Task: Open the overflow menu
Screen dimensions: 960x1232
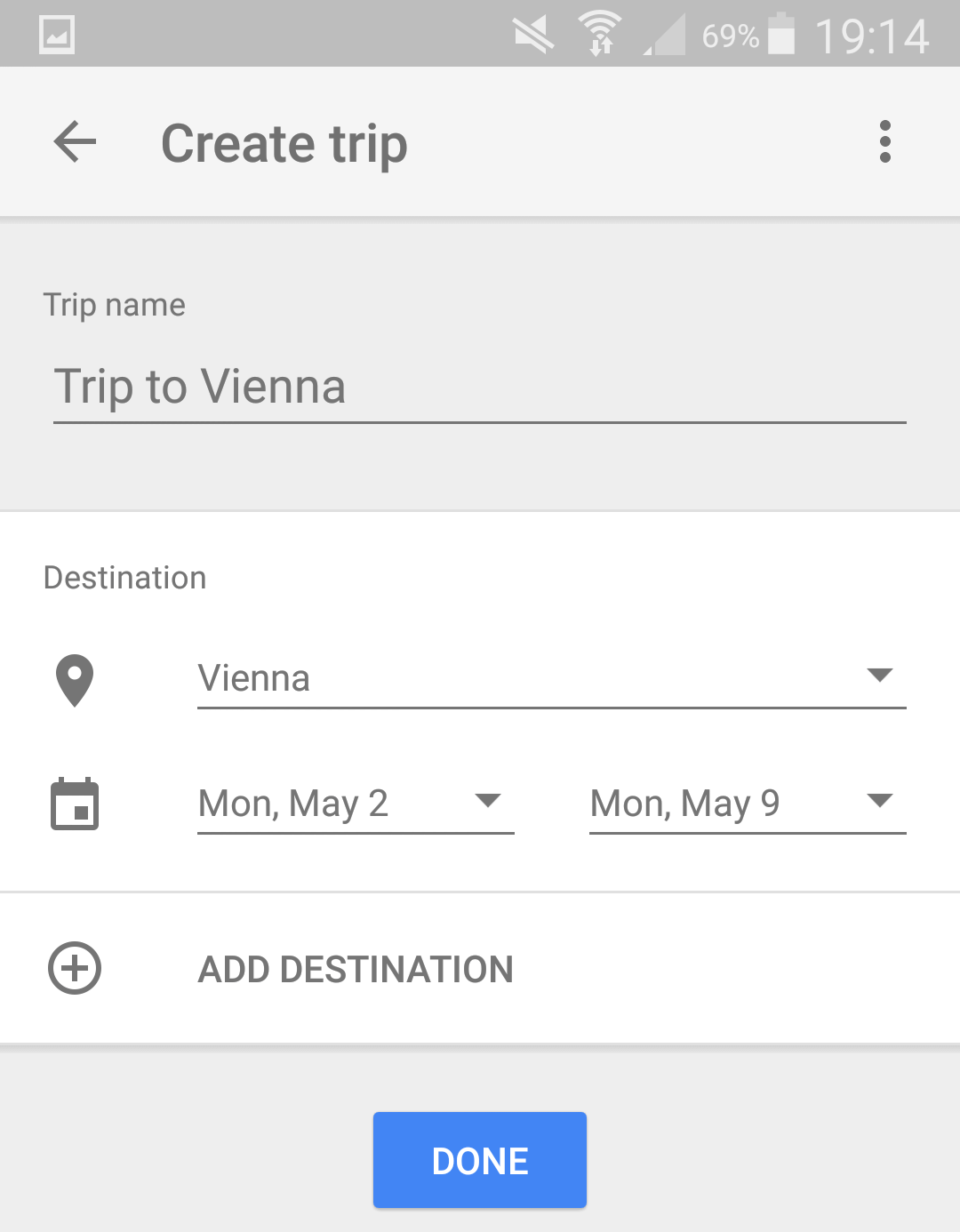Action: pos(884,142)
